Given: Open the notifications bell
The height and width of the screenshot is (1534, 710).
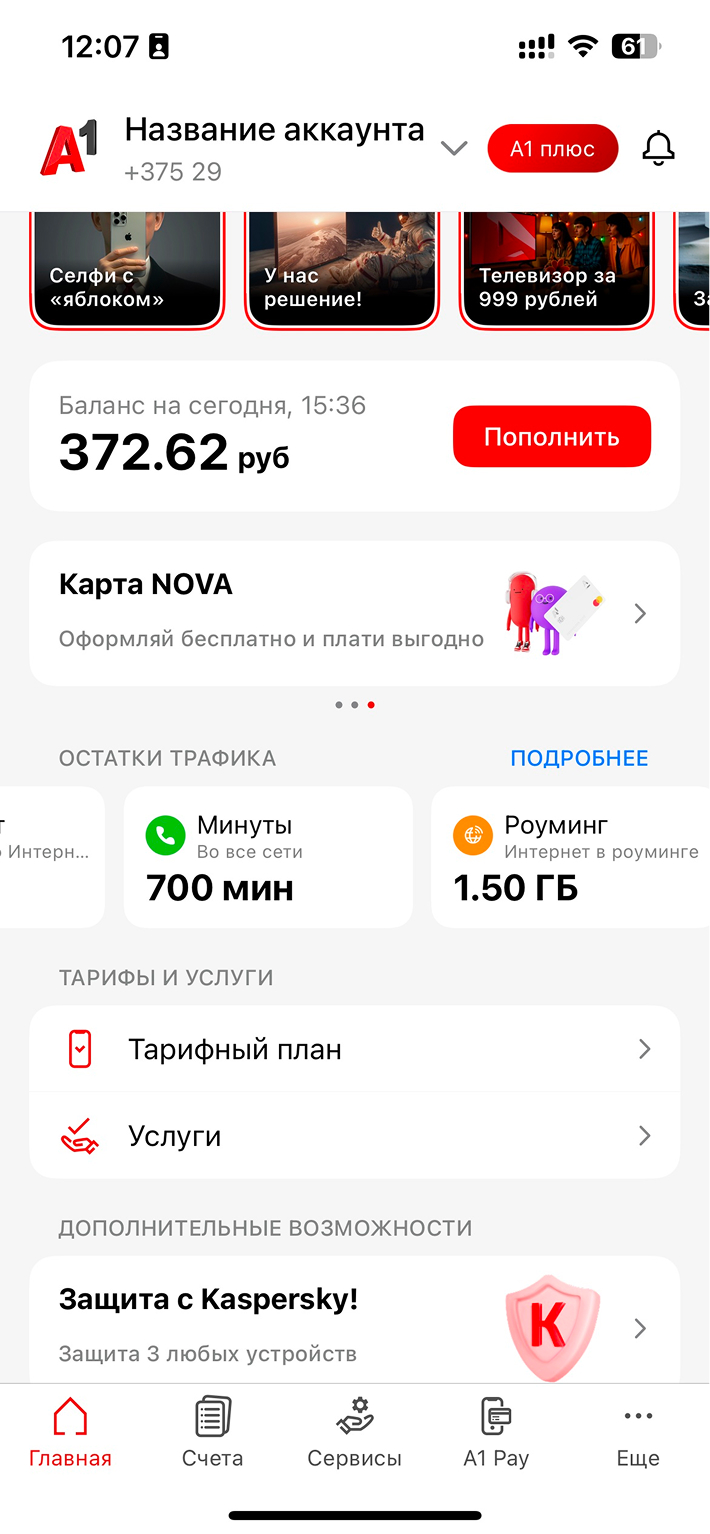Looking at the screenshot, I should pos(658,149).
